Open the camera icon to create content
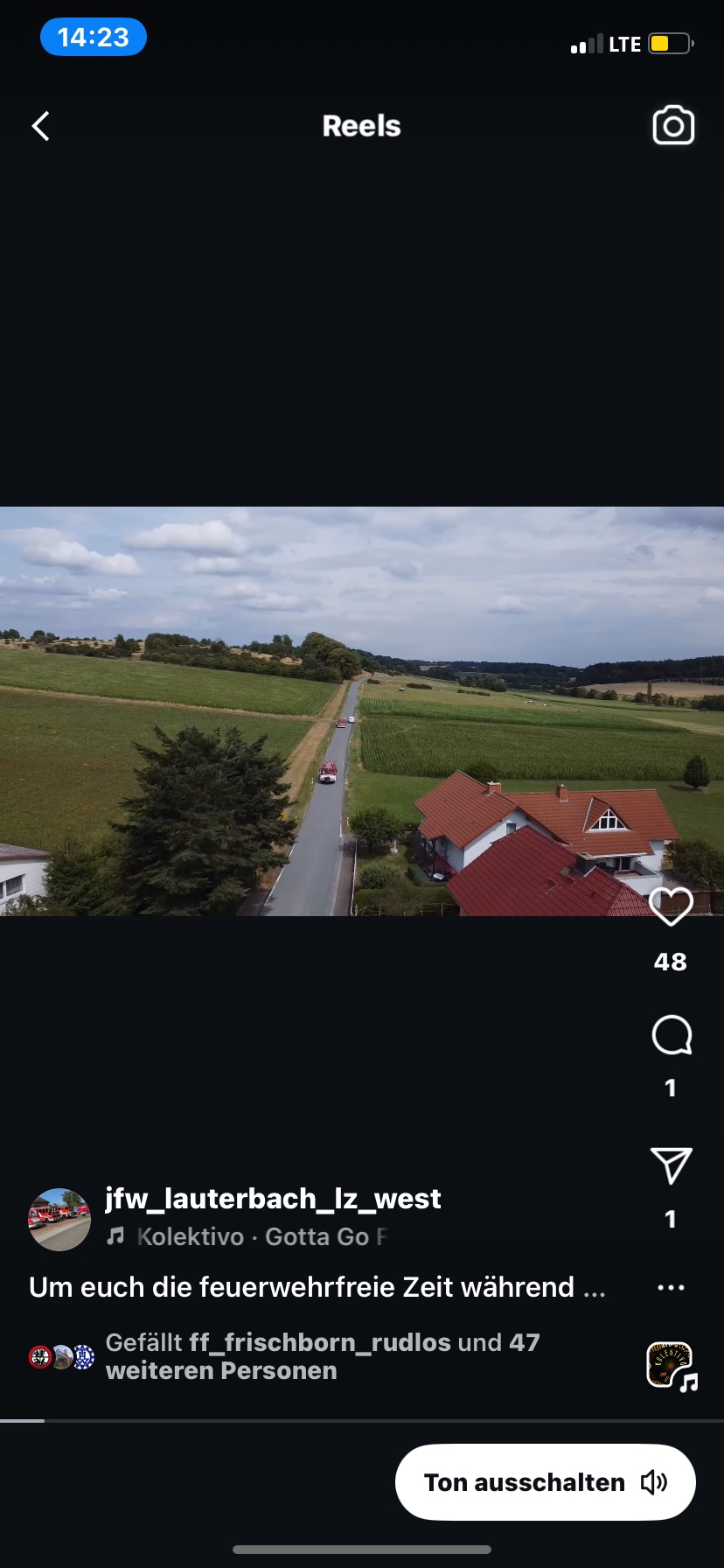The image size is (724, 1568). pos(672,125)
